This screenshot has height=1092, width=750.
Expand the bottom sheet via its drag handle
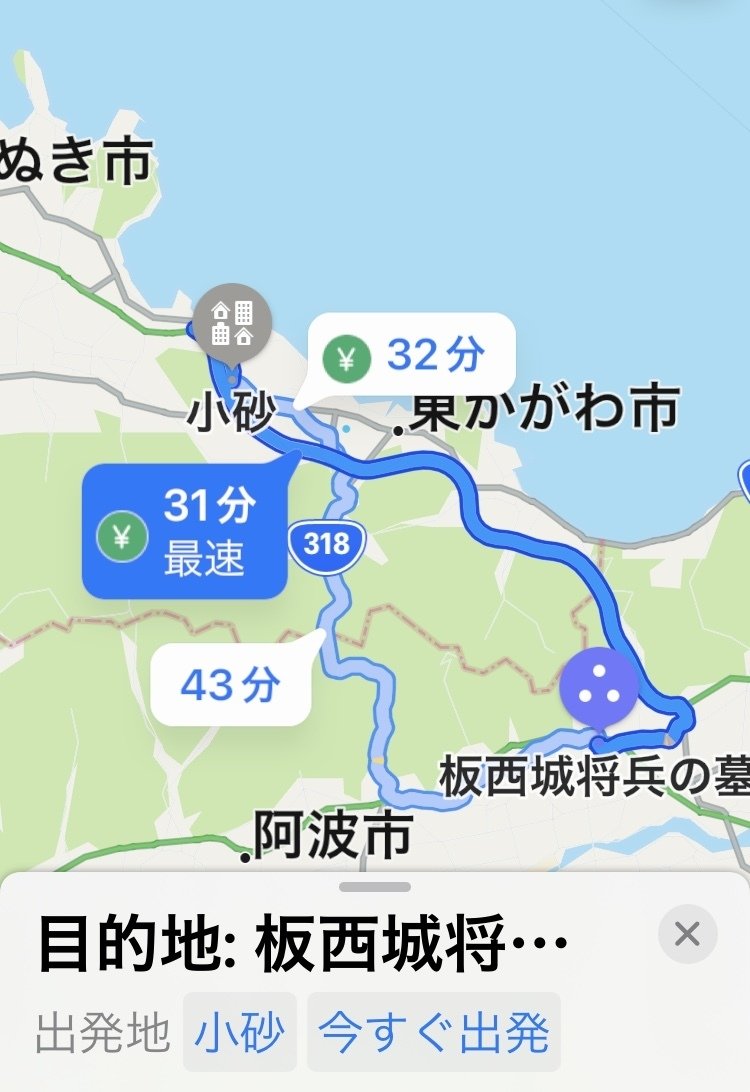tap(375, 885)
